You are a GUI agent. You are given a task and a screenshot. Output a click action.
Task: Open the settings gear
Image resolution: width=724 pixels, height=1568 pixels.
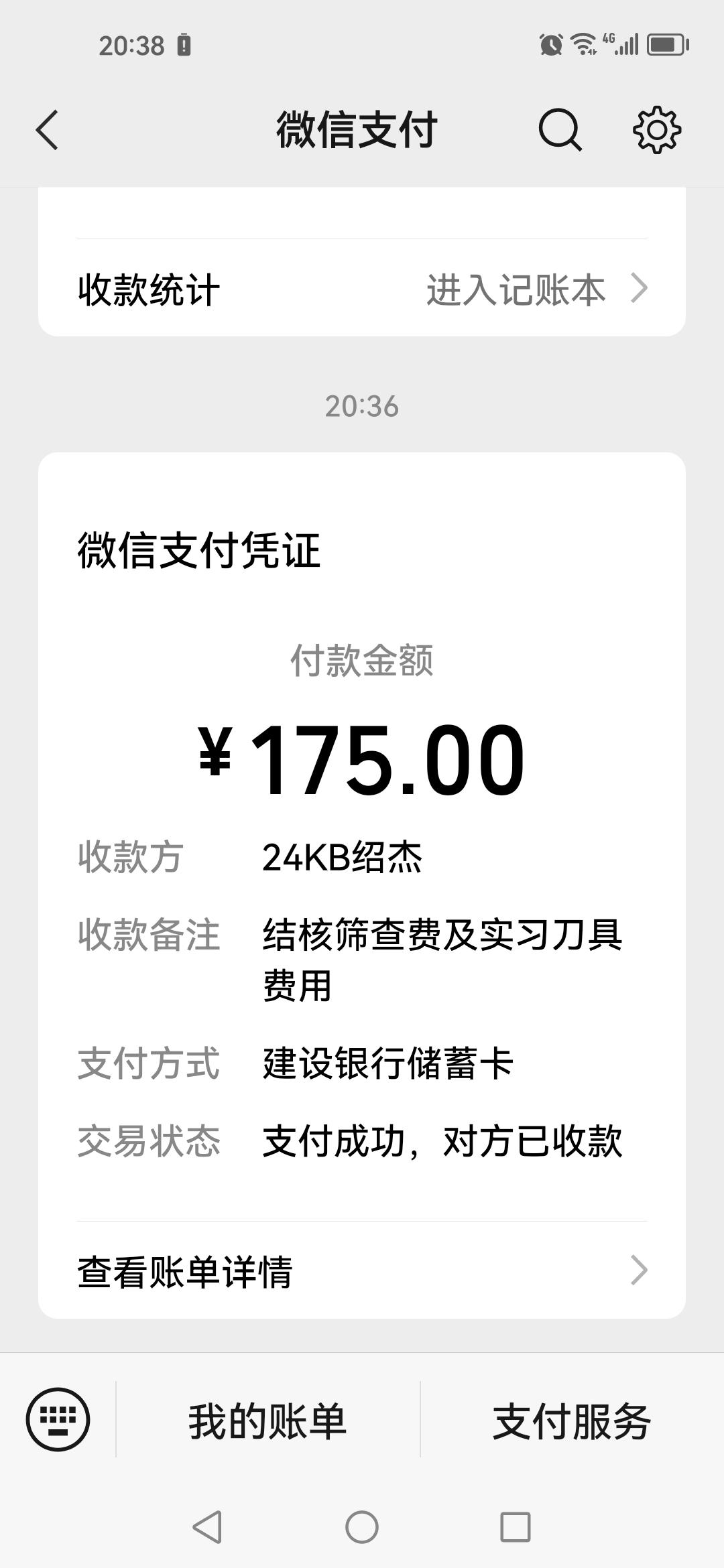(656, 130)
